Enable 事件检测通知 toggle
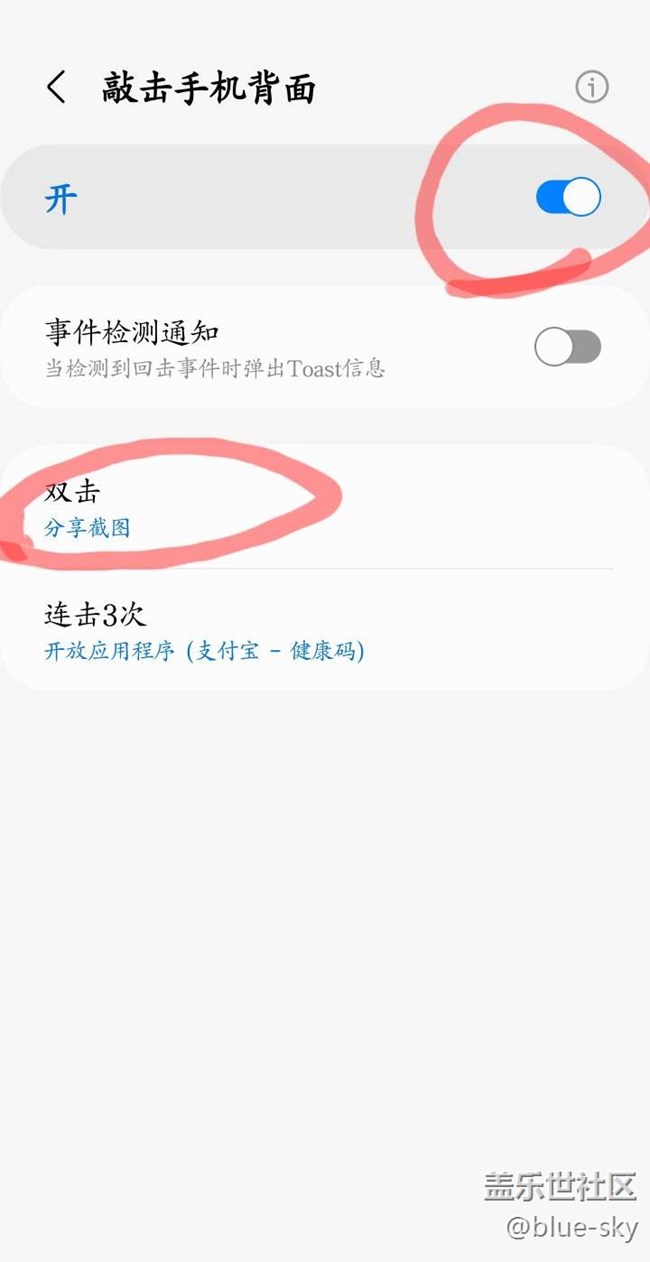The height and width of the screenshot is (1262, 650). coord(567,348)
